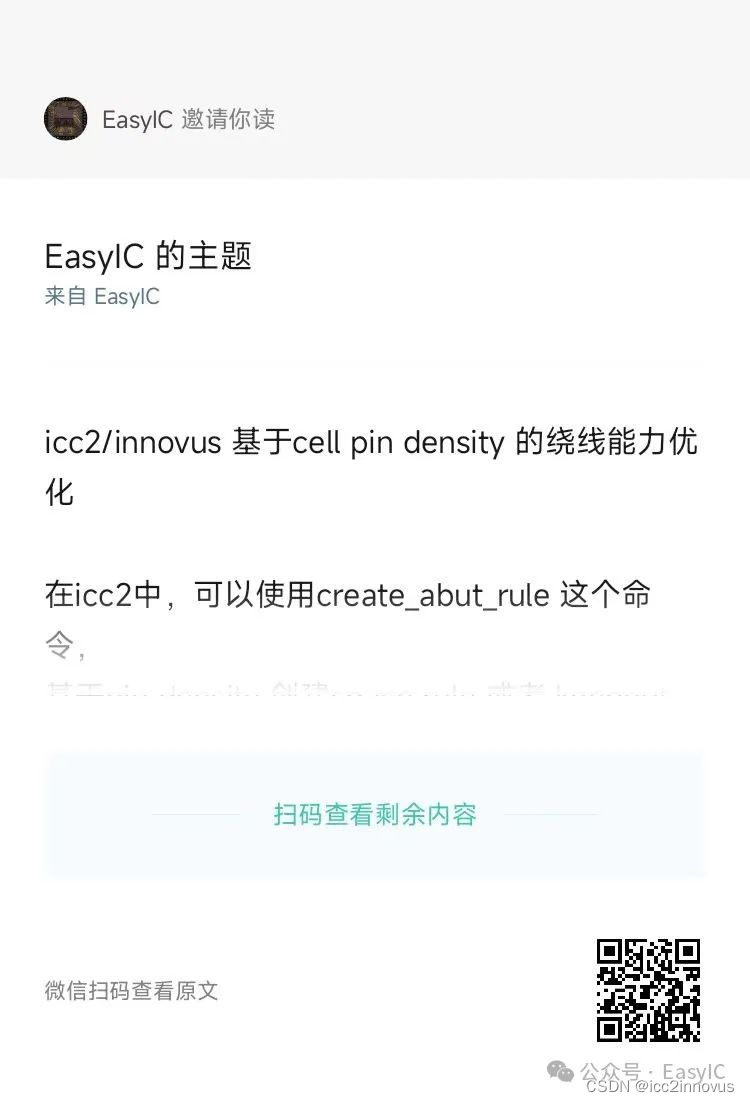Click the icc2/innovus article title line
The width and height of the screenshot is (750, 1102).
(x=373, y=443)
